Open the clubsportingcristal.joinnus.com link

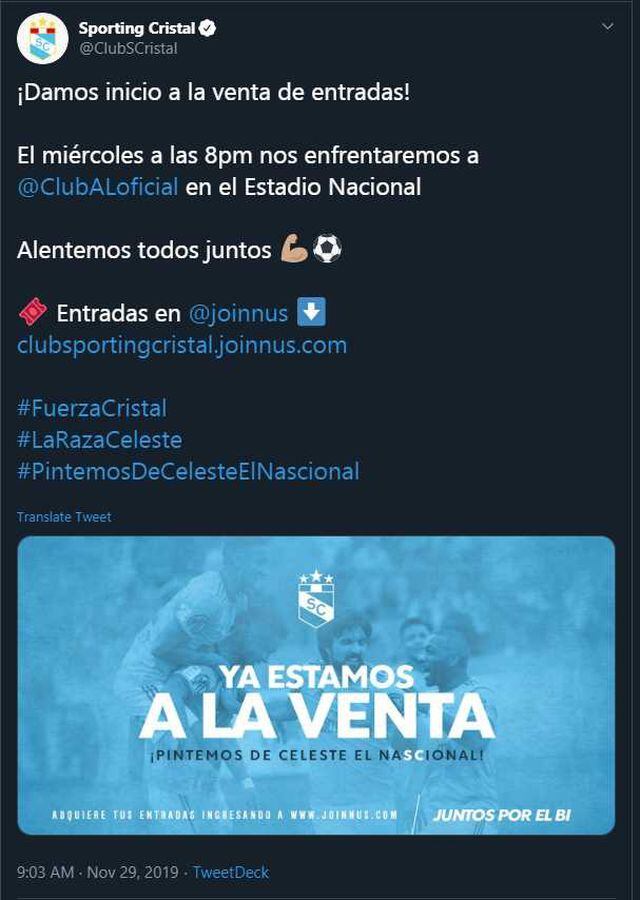(182, 345)
